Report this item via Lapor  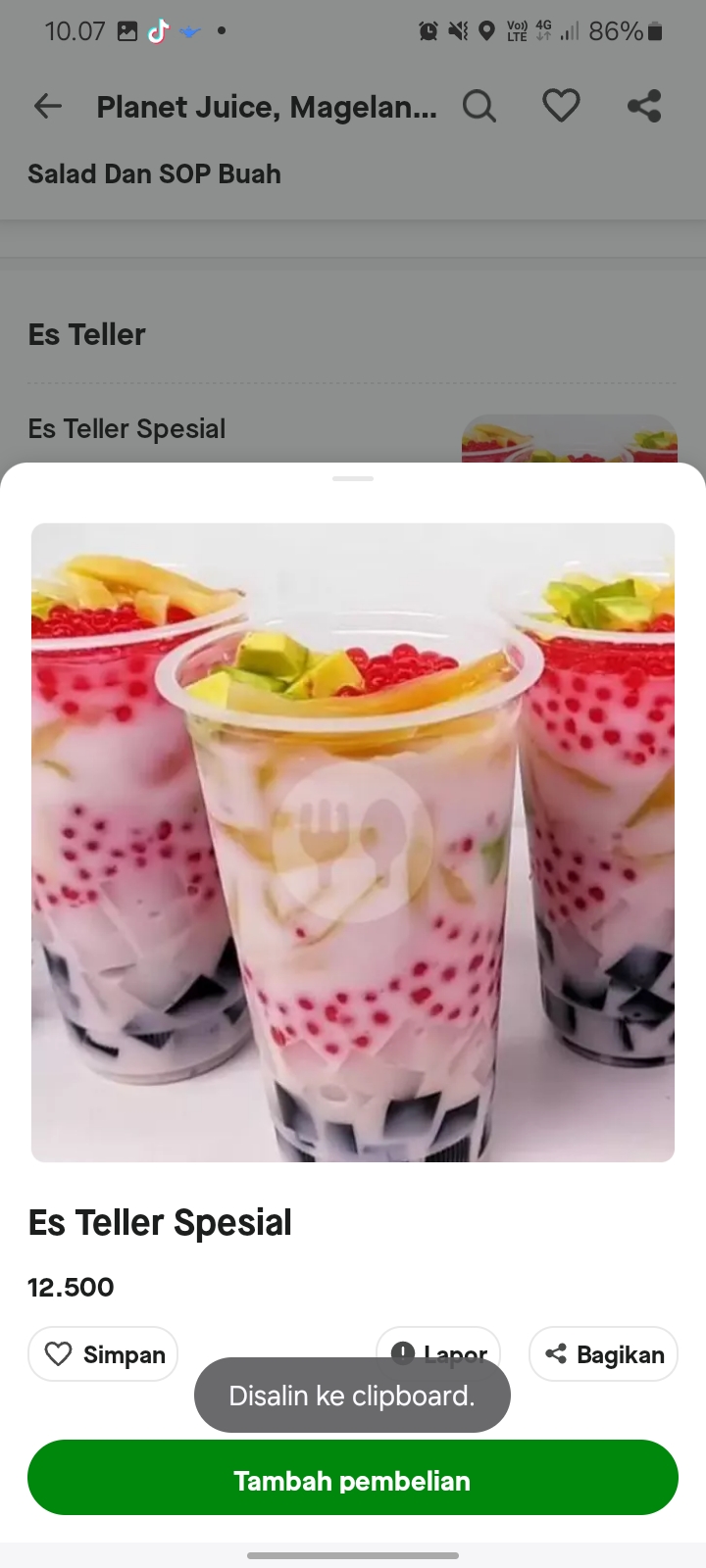[438, 1346]
